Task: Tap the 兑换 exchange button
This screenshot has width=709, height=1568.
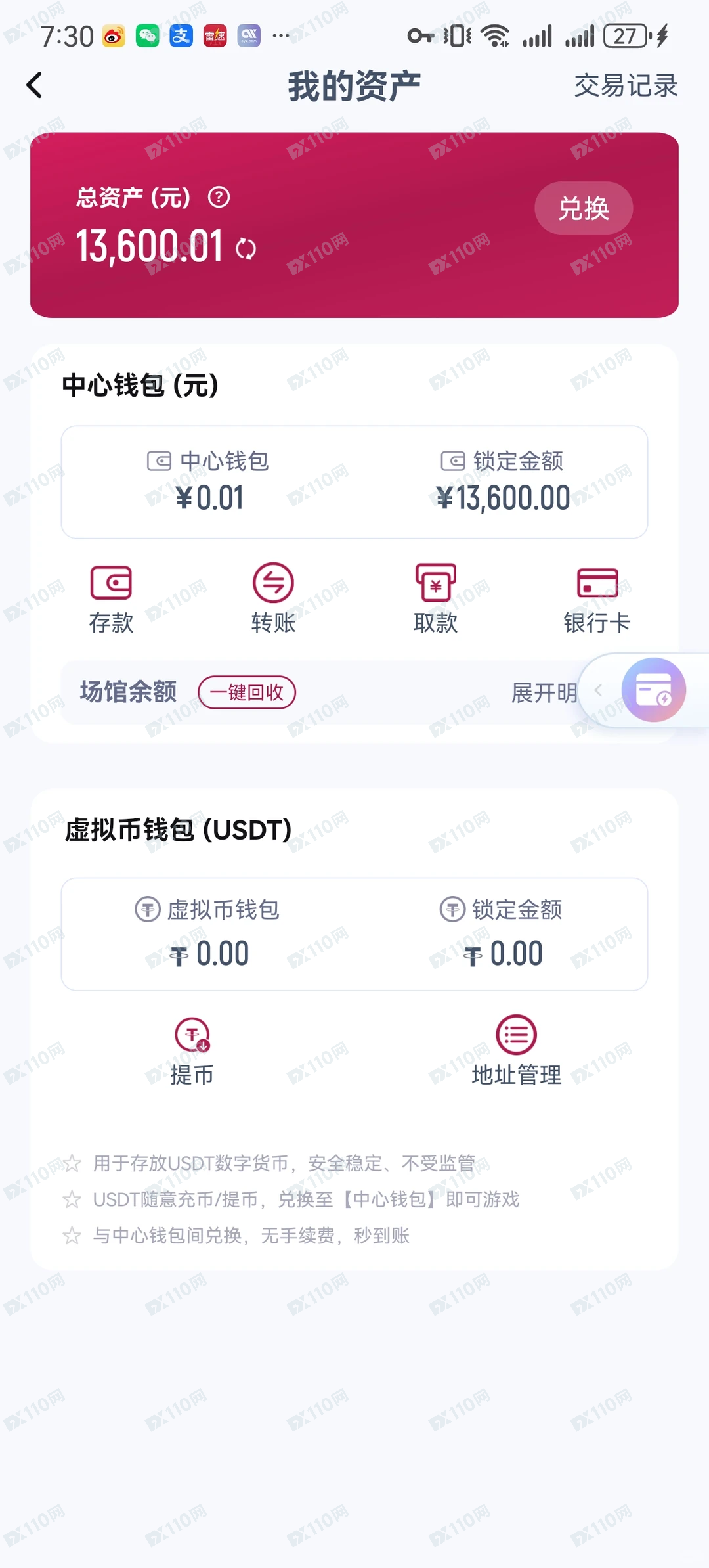Action: 583,208
